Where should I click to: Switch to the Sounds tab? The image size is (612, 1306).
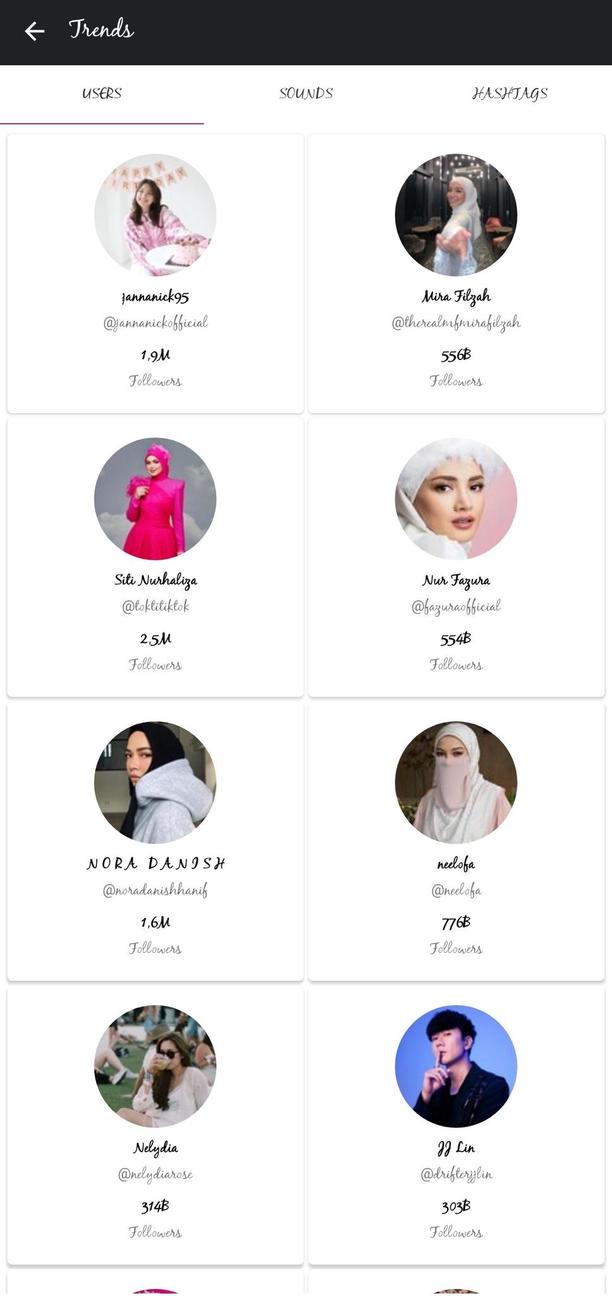[306, 94]
